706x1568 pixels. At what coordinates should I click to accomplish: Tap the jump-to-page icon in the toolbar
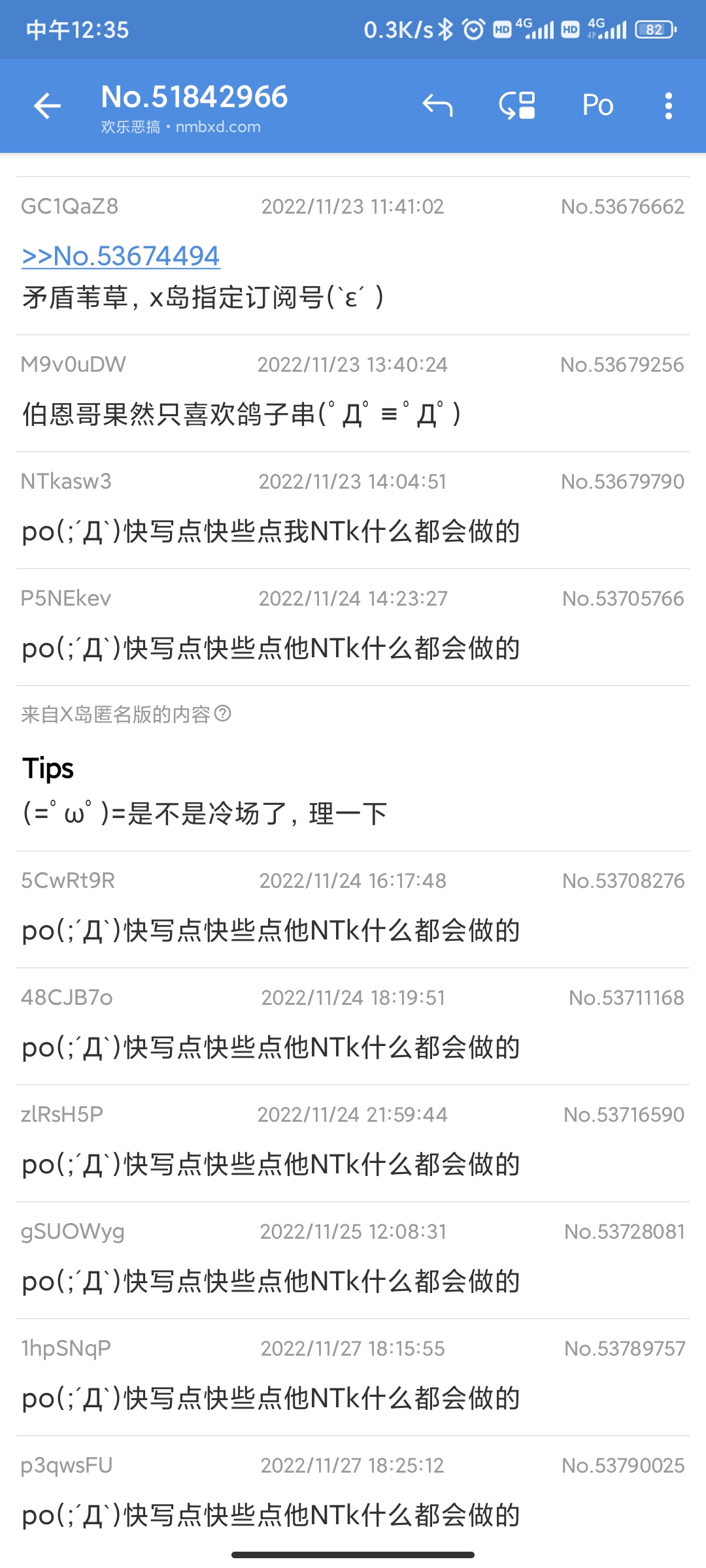517,105
